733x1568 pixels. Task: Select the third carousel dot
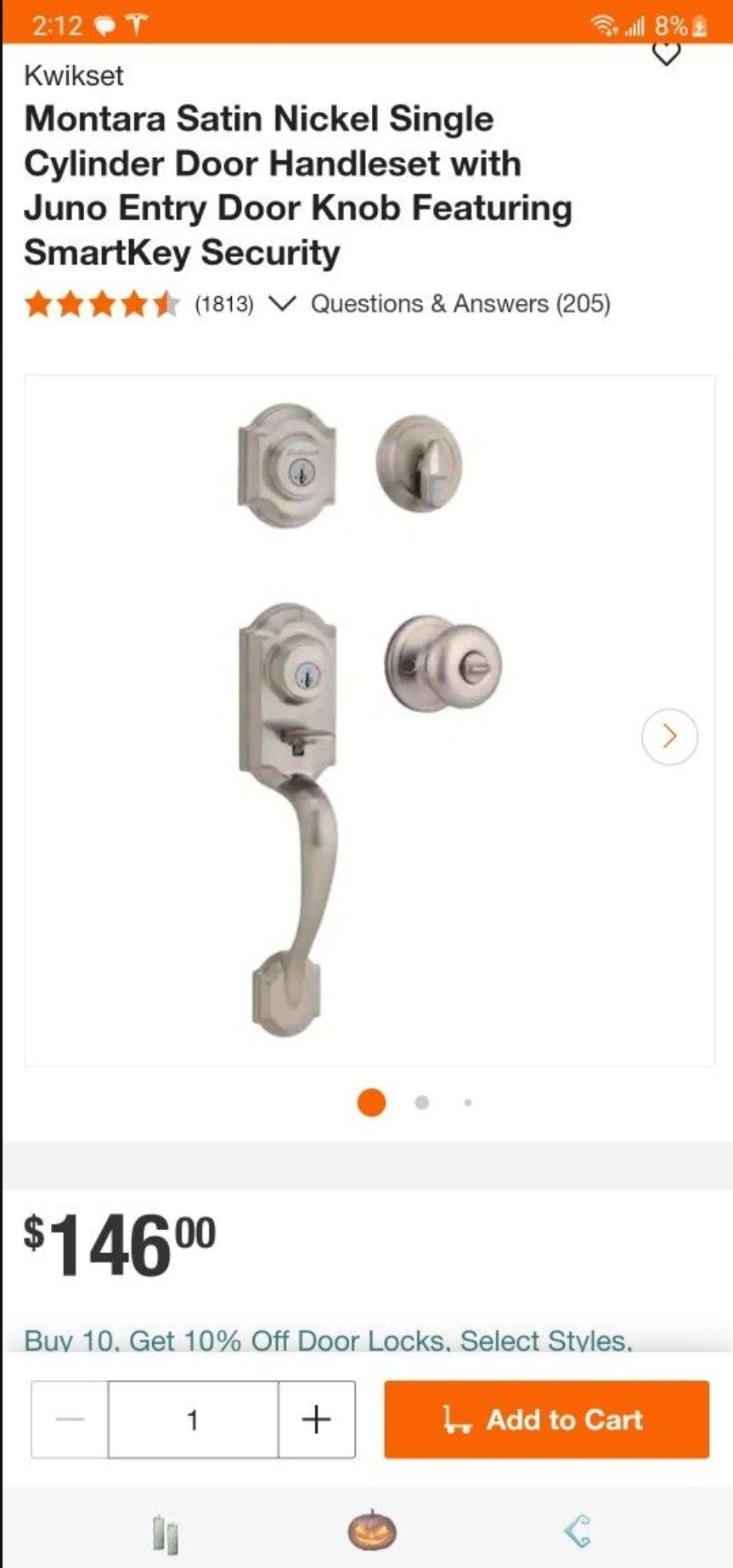[468, 1102]
